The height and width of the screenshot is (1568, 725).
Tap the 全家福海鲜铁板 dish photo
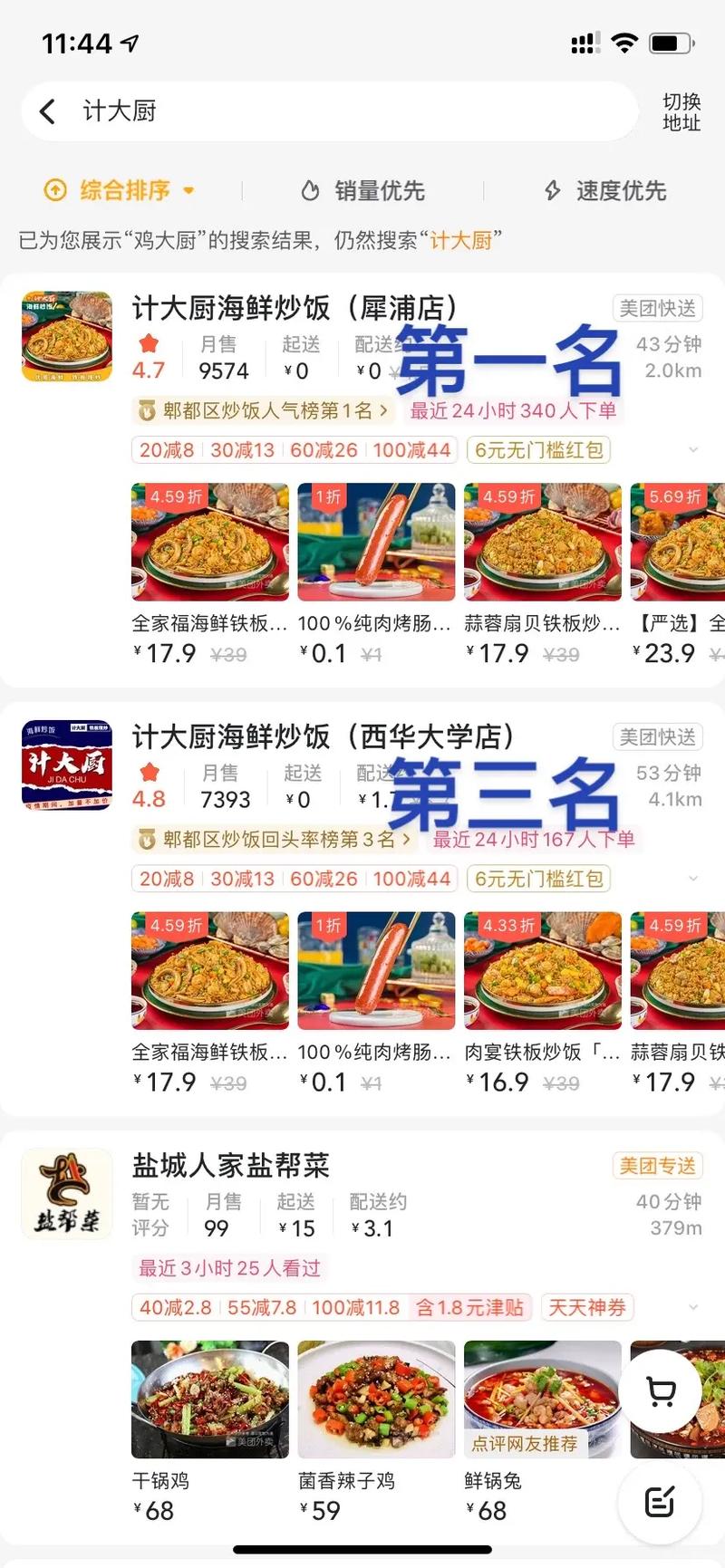tap(209, 543)
